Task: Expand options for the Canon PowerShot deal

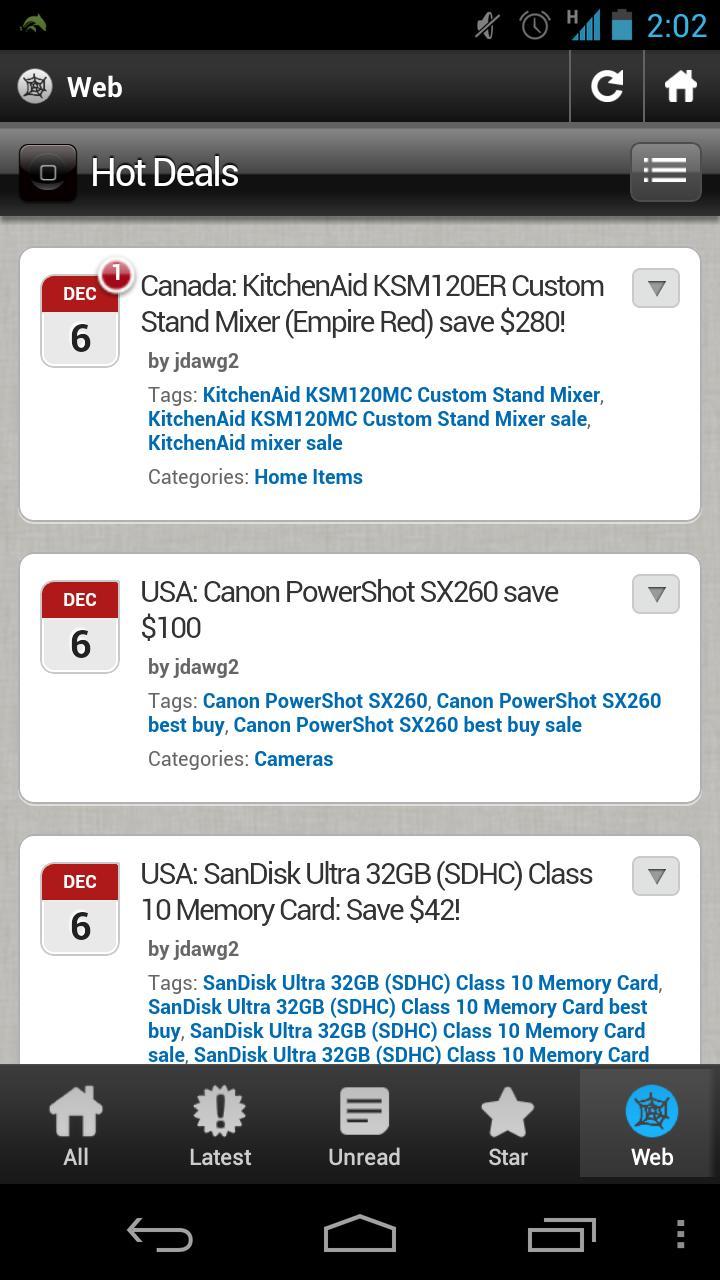Action: (655, 594)
